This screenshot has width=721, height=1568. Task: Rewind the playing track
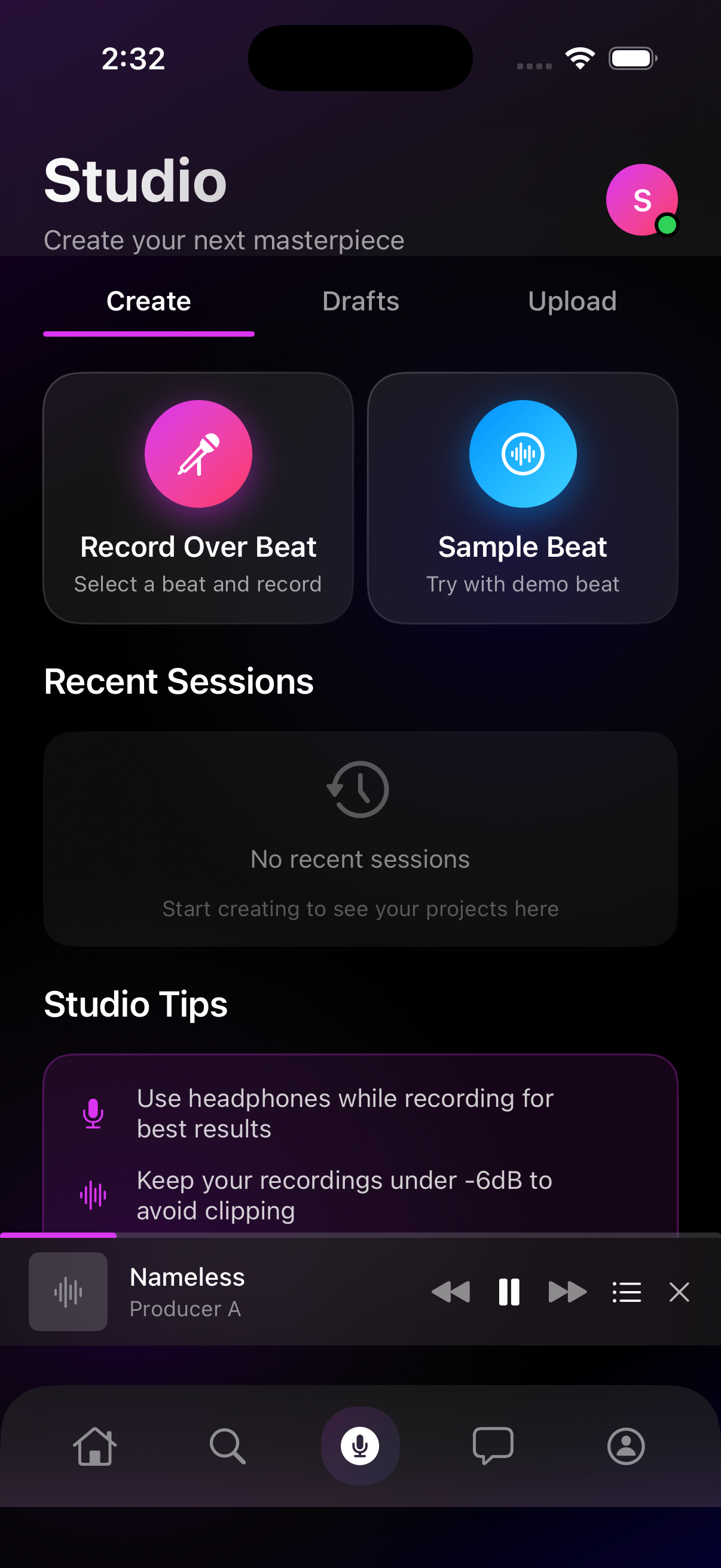coord(451,1292)
